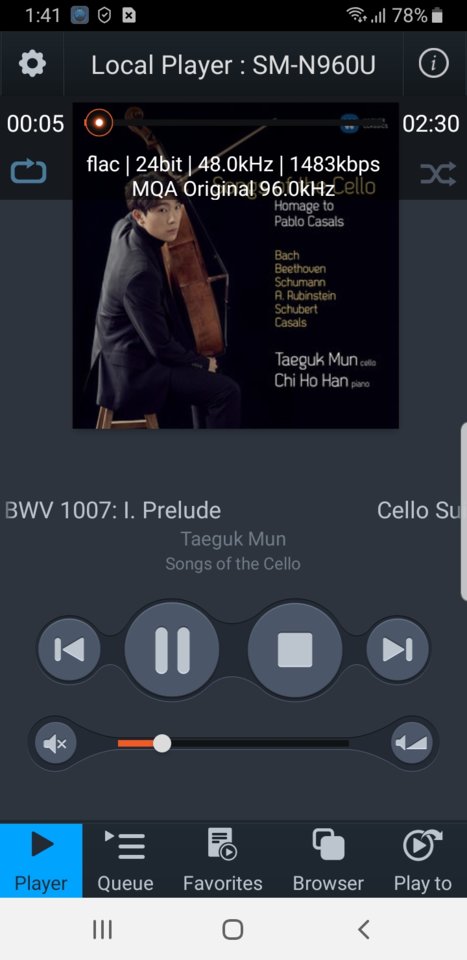Viewport: 467px width, 960px height.
Task: Stop playback
Action: point(295,650)
